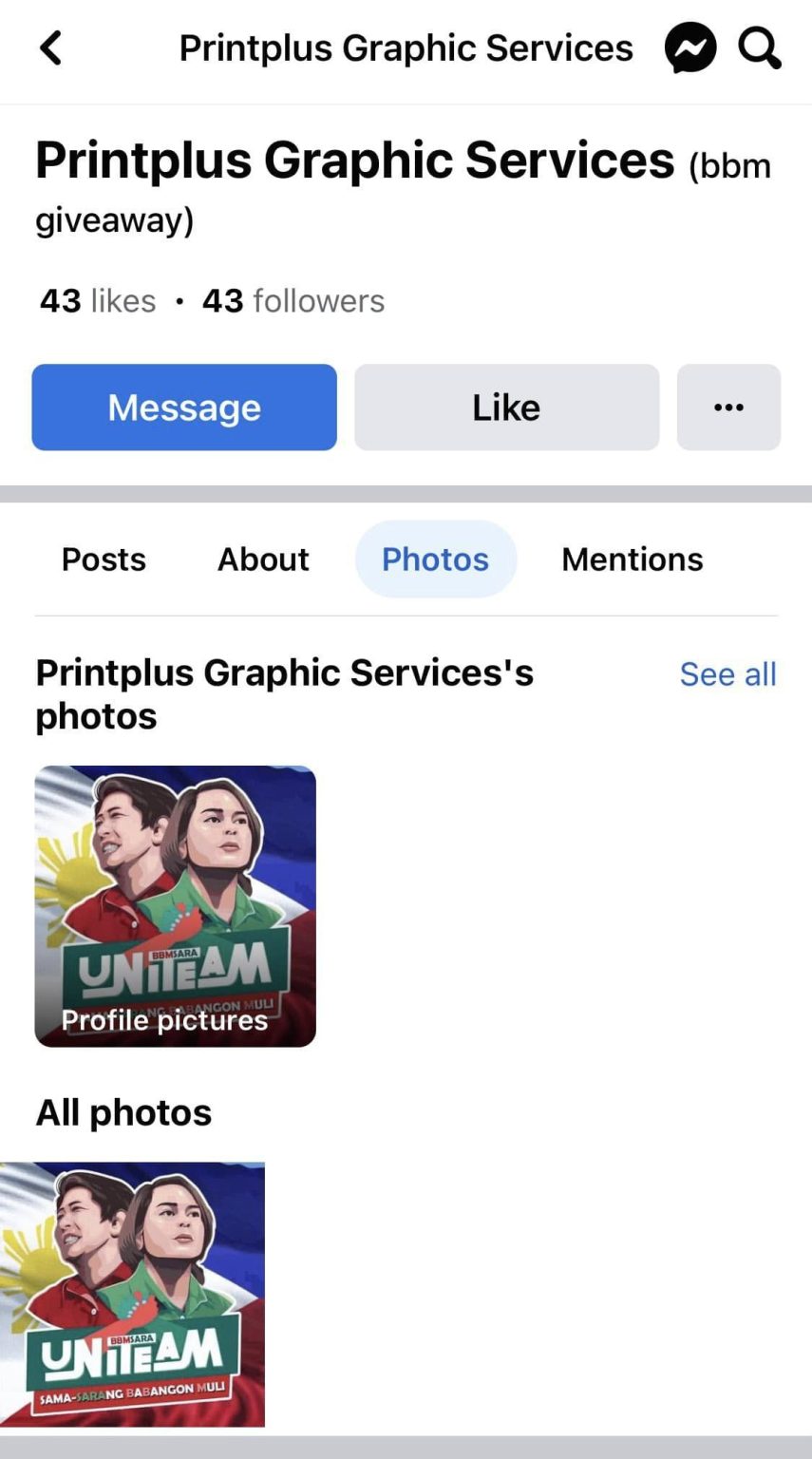Select the Photos tab
The height and width of the screenshot is (1459, 812).
[435, 559]
